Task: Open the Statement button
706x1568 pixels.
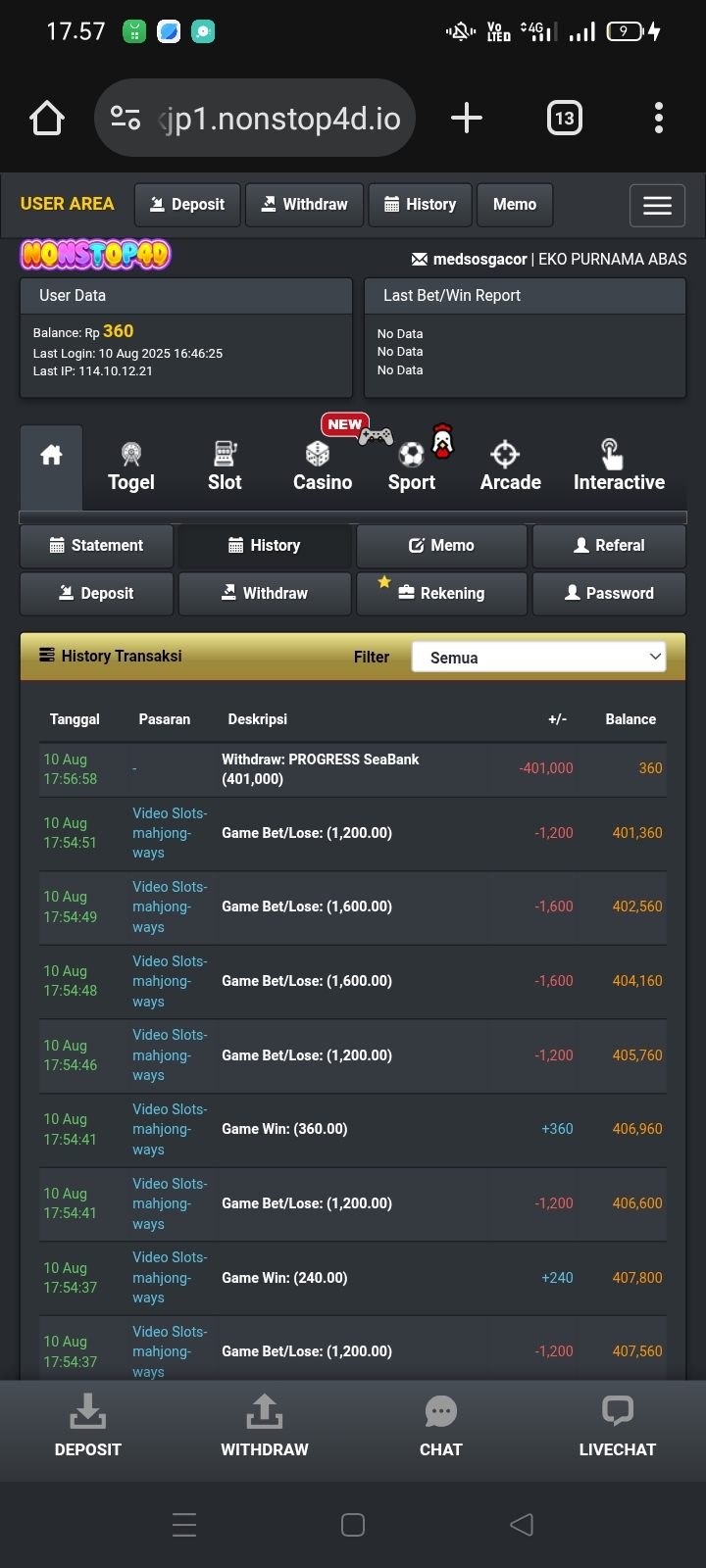Action: 96,546
